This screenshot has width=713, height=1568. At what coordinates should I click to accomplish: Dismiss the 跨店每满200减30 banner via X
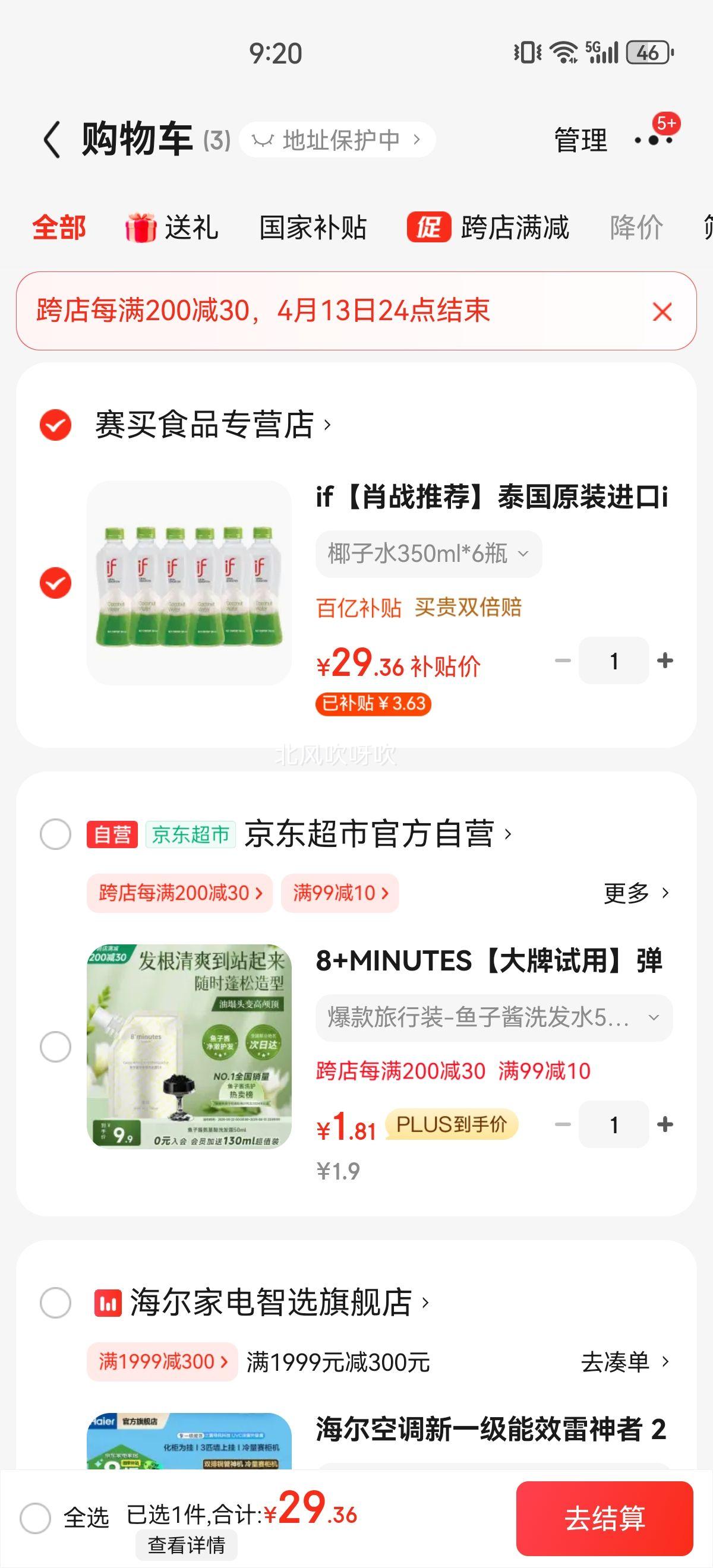[x=664, y=312]
